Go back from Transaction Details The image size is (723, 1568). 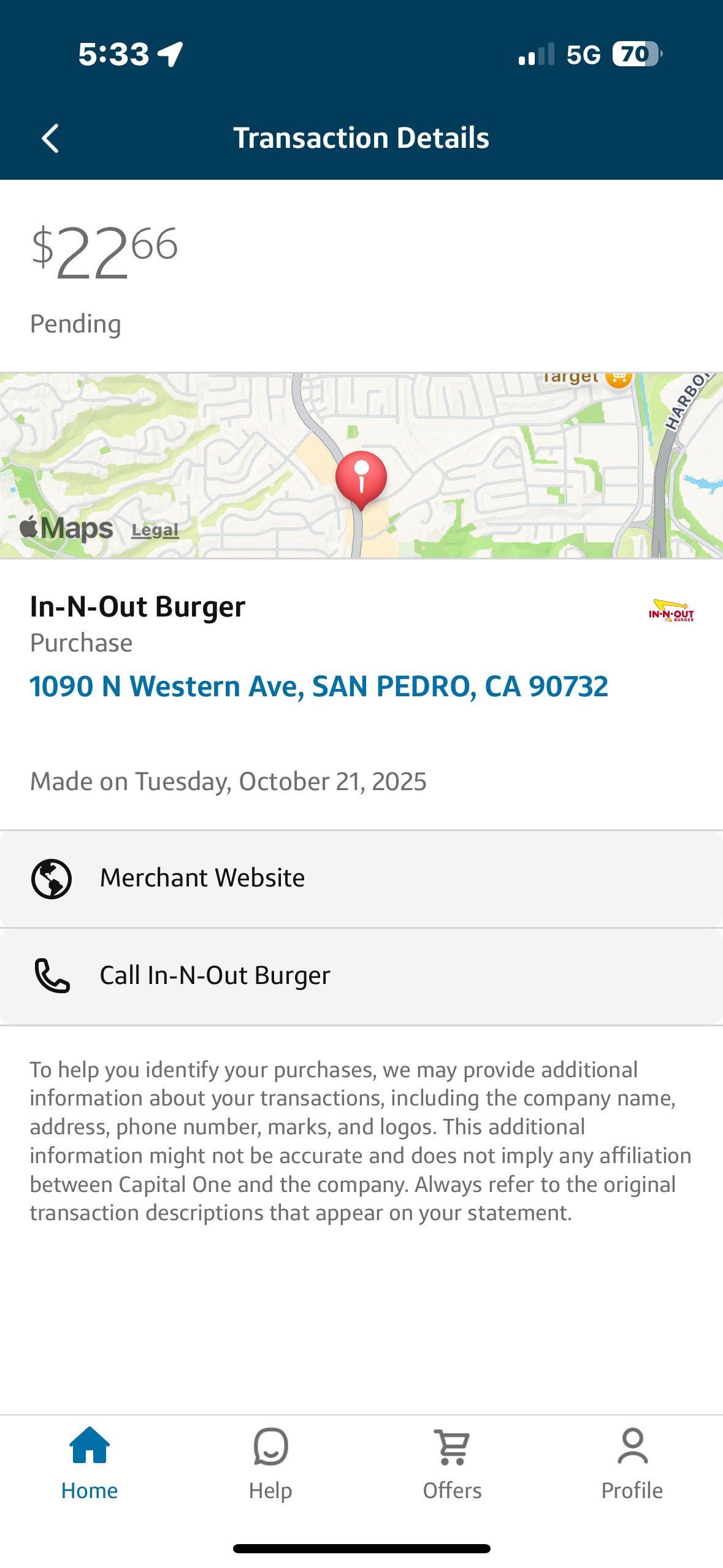[x=50, y=139]
